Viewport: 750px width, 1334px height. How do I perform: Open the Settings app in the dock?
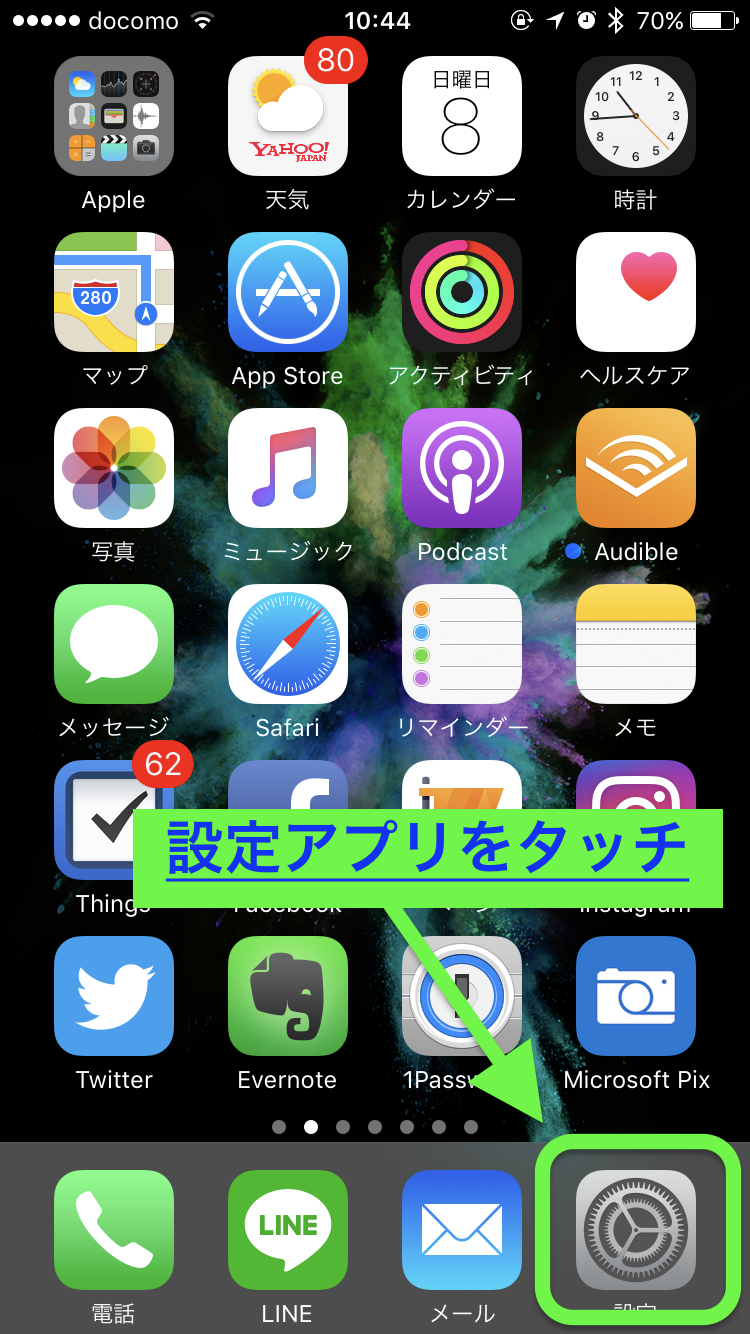point(636,1230)
